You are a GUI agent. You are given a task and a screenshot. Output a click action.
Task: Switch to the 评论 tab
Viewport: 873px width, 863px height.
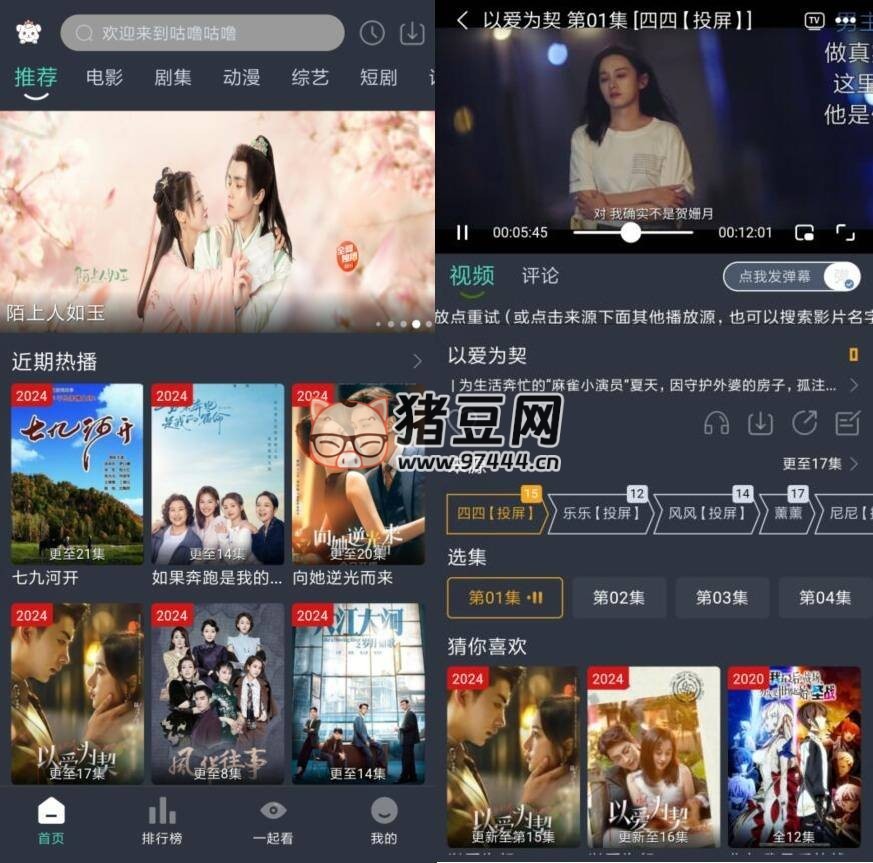(x=540, y=276)
